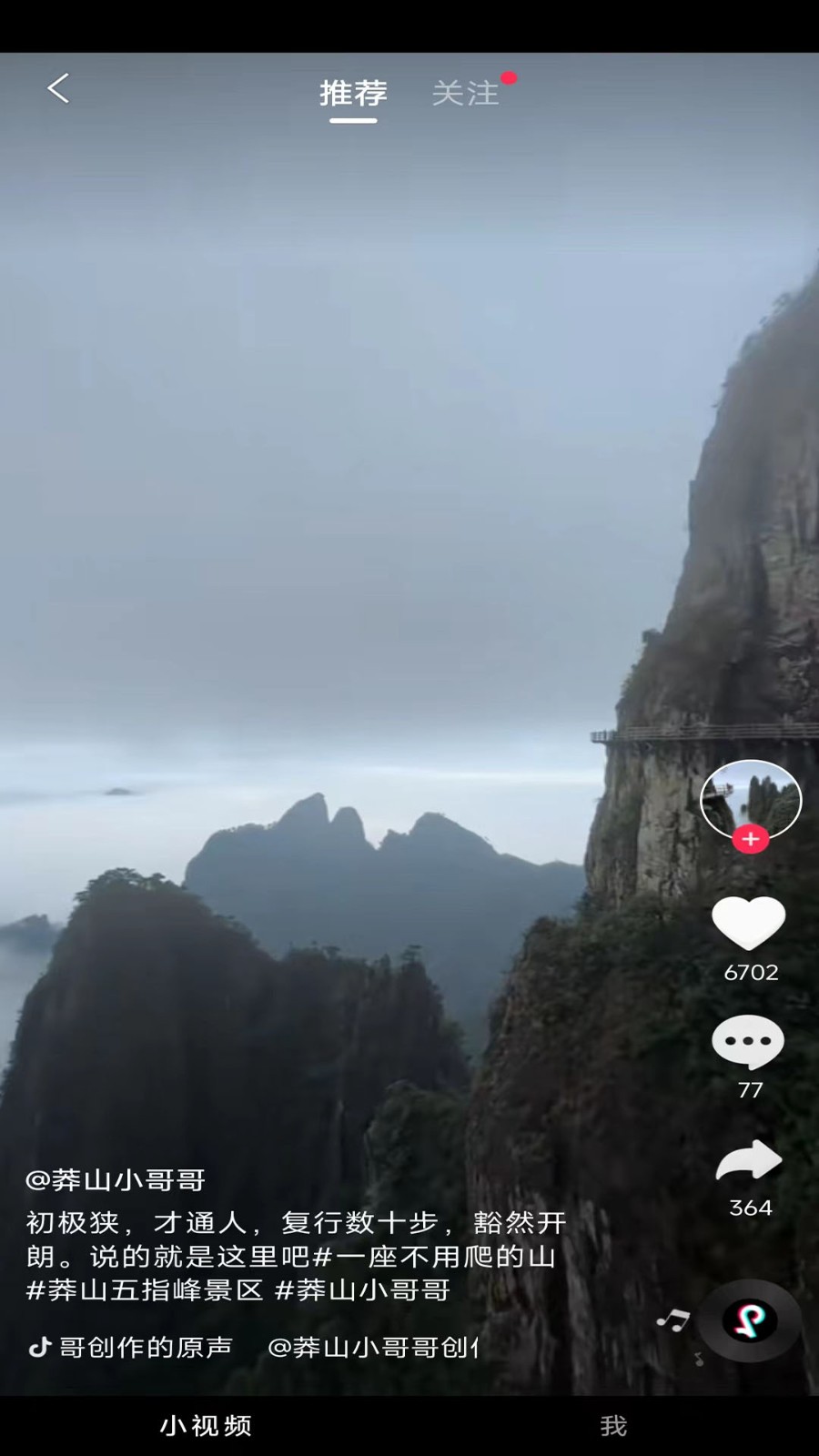Open the username @莽山小哥哥
The width and height of the screenshot is (819, 1456).
click(x=115, y=1180)
